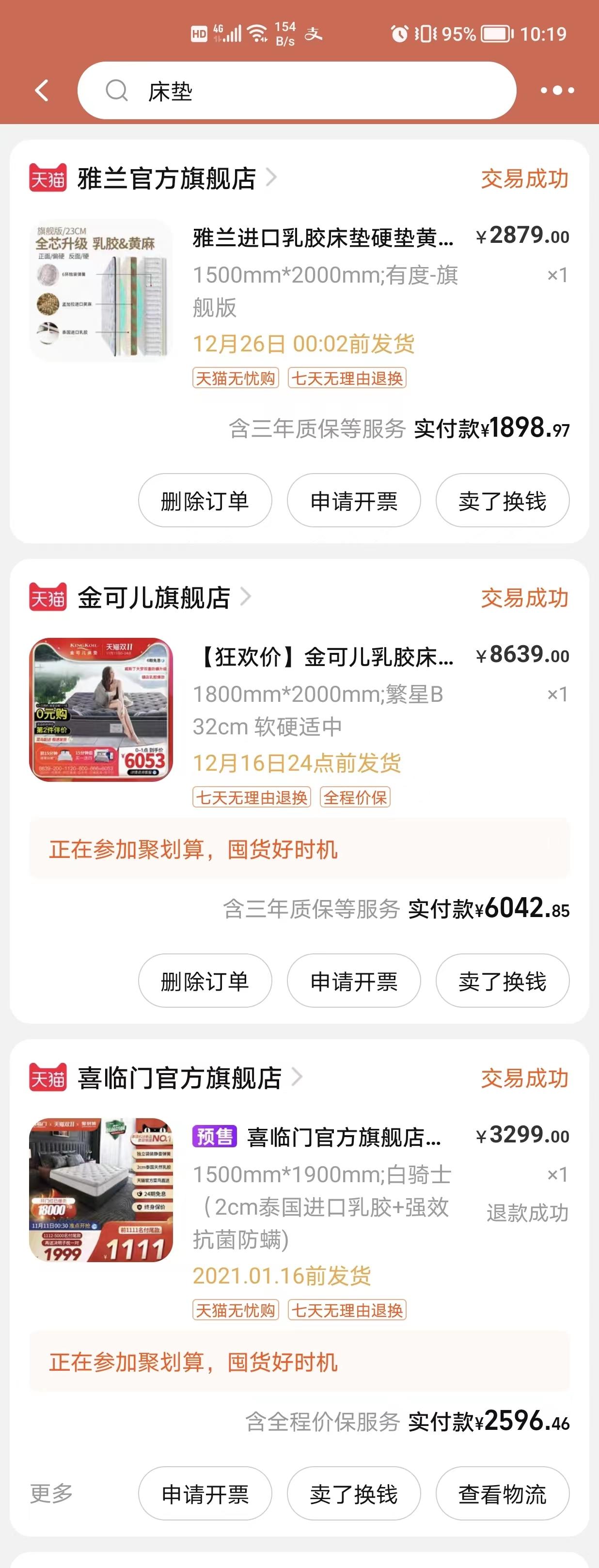Enter 喜临门官方旗舰店 store page
Screen dimensions: 599x1568
tap(179, 1077)
